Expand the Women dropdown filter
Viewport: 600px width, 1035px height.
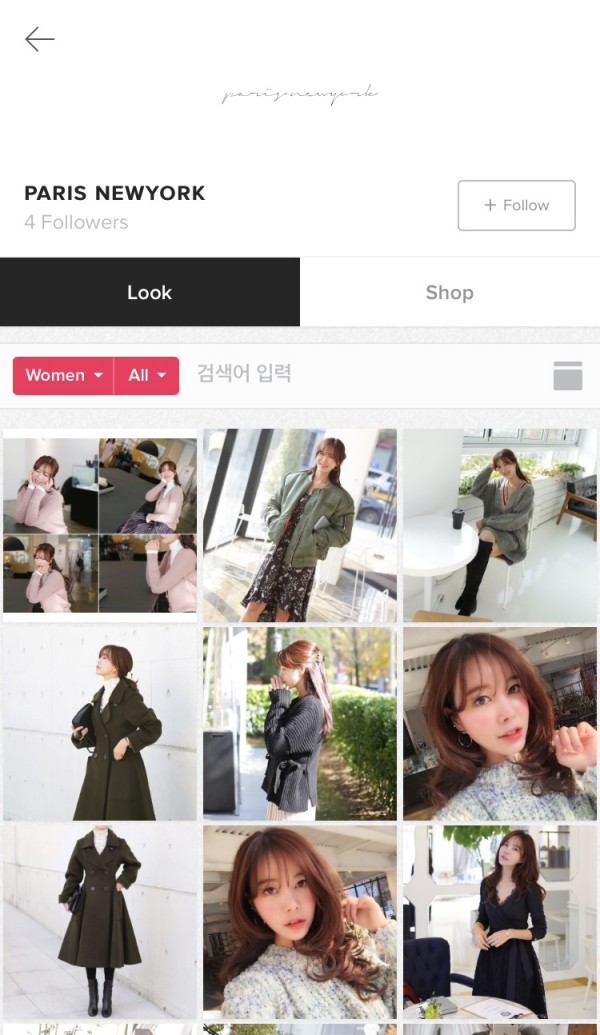point(63,375)
